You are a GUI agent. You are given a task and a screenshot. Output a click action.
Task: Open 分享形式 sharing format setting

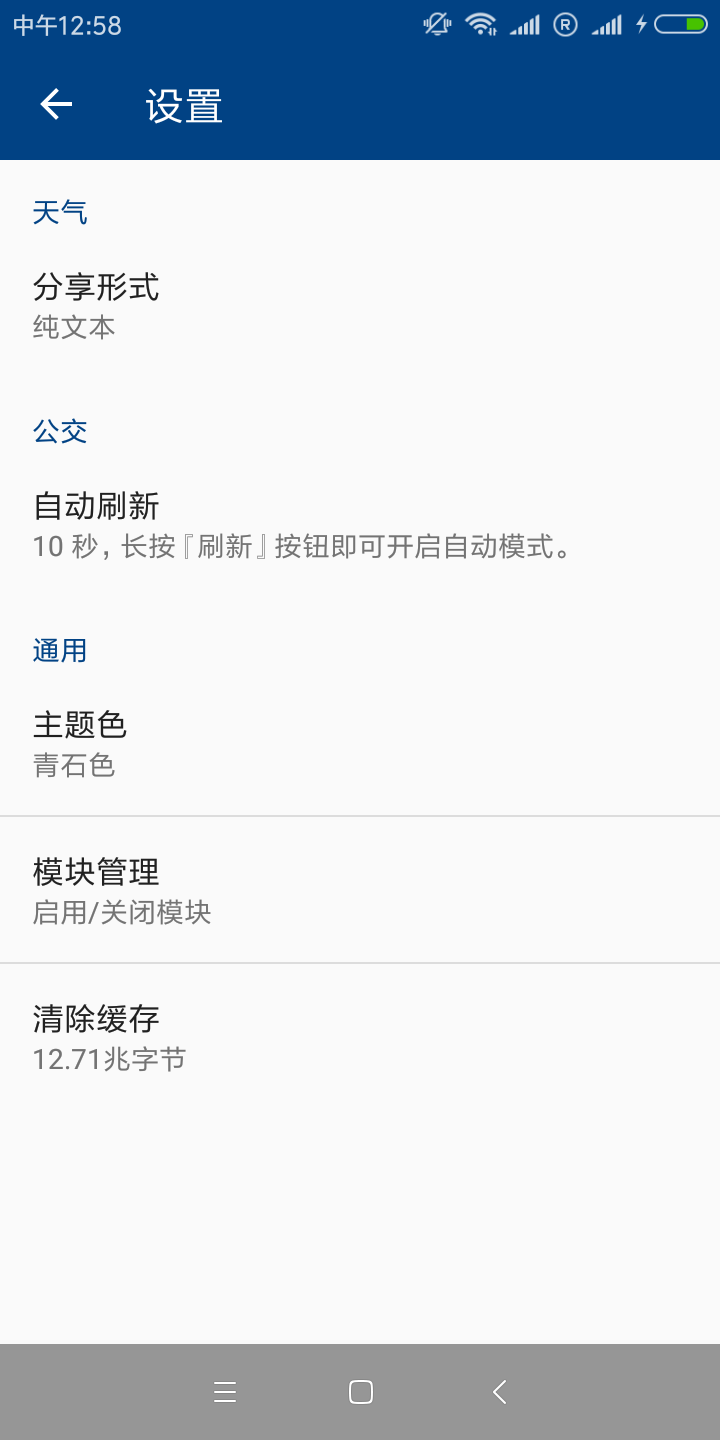(360, 303)
